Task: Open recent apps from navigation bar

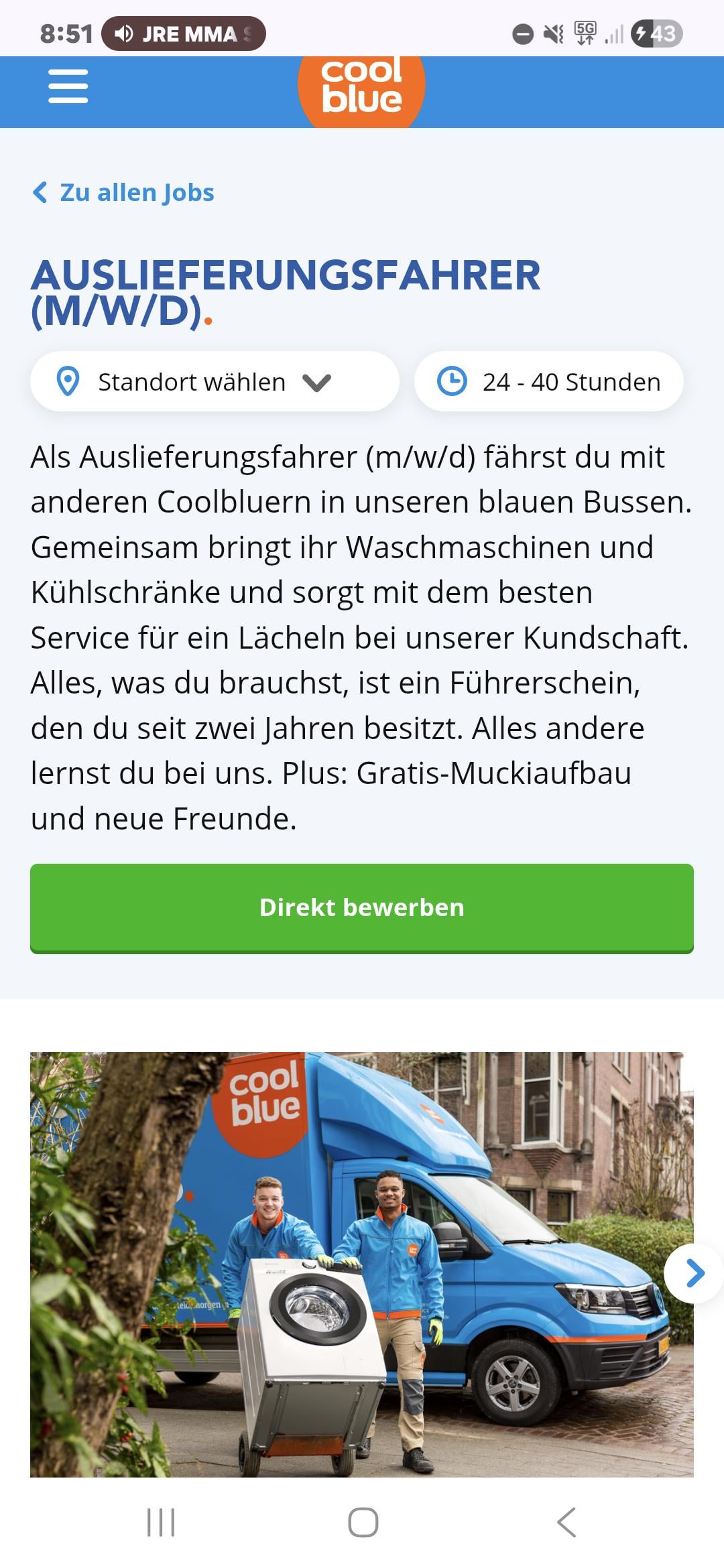Action: click(161, 1522)
